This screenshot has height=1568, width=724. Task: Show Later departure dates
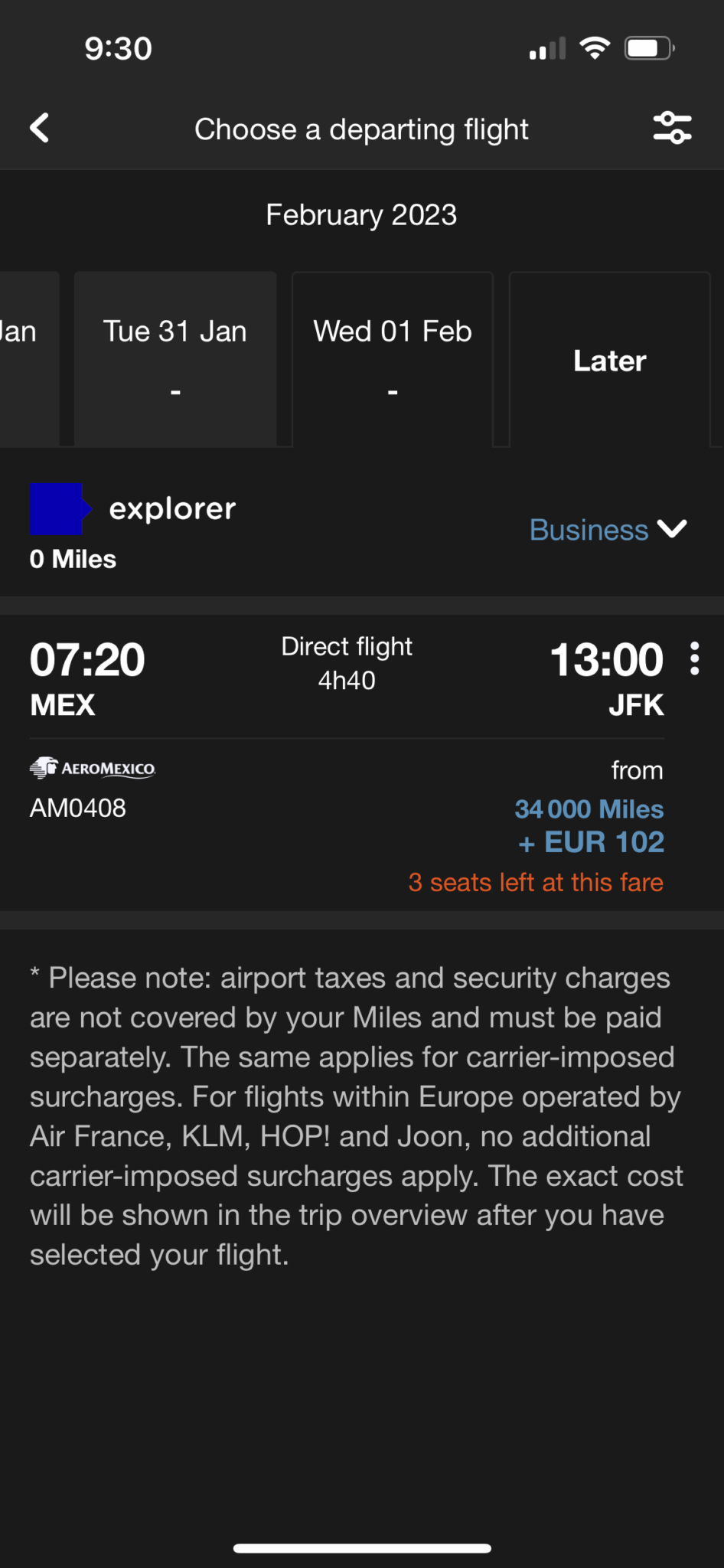[x=610, y=359]
